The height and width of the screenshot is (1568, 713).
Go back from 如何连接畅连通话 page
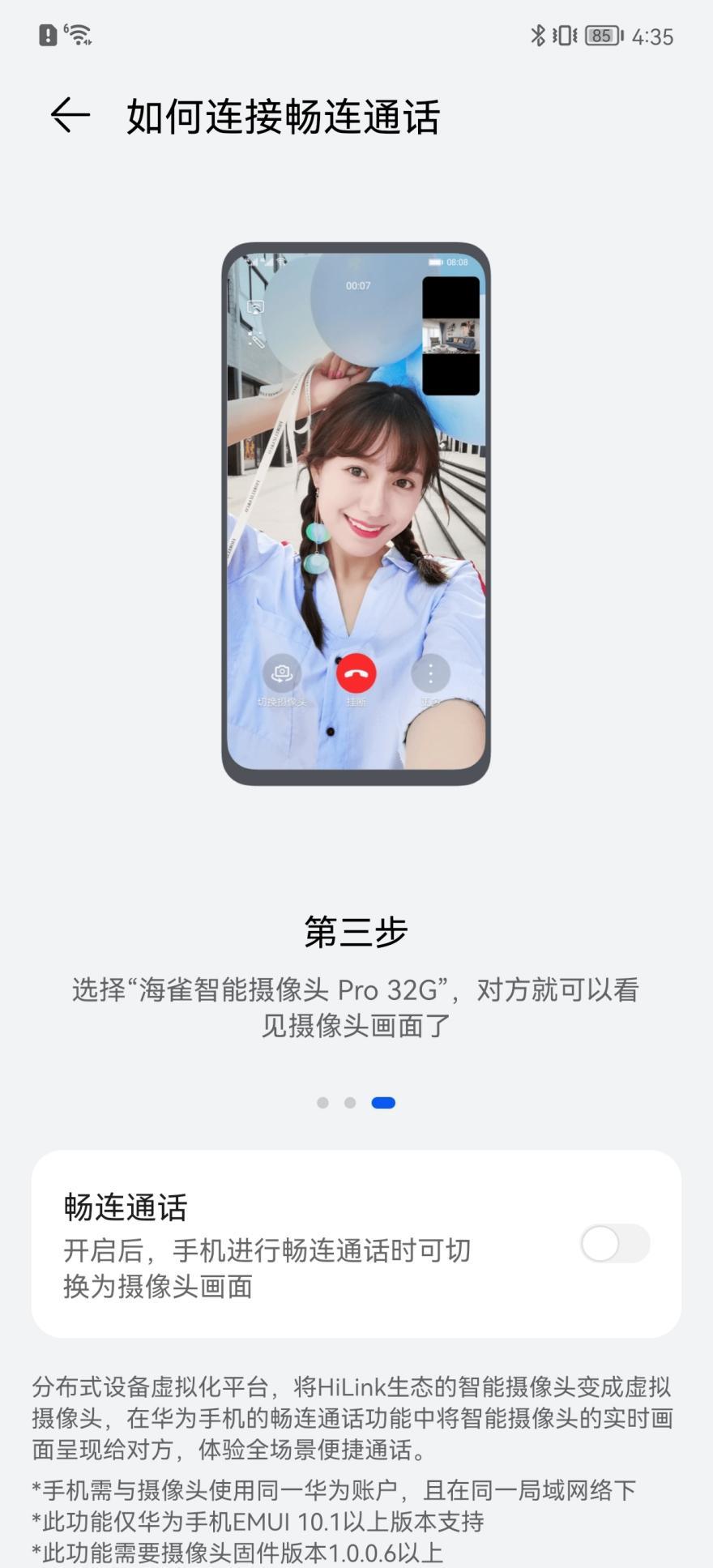coord(70,116)
